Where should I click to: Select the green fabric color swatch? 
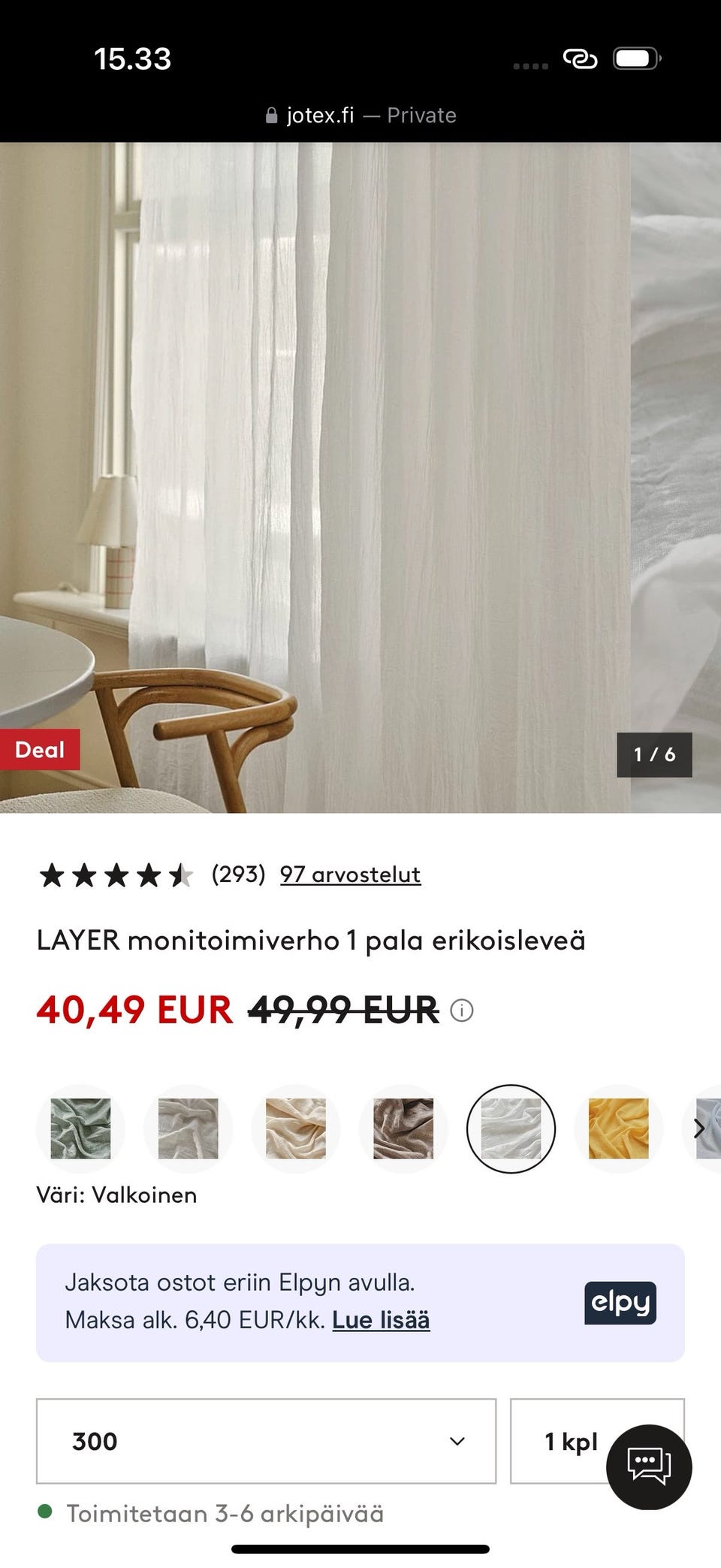pos(80,1128)
